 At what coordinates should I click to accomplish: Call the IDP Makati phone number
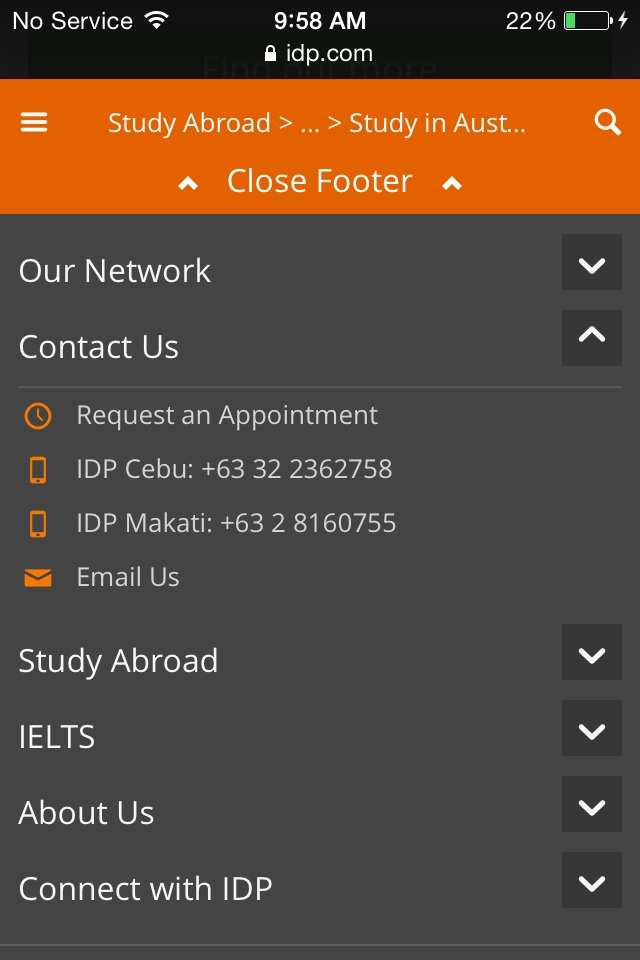236,523
